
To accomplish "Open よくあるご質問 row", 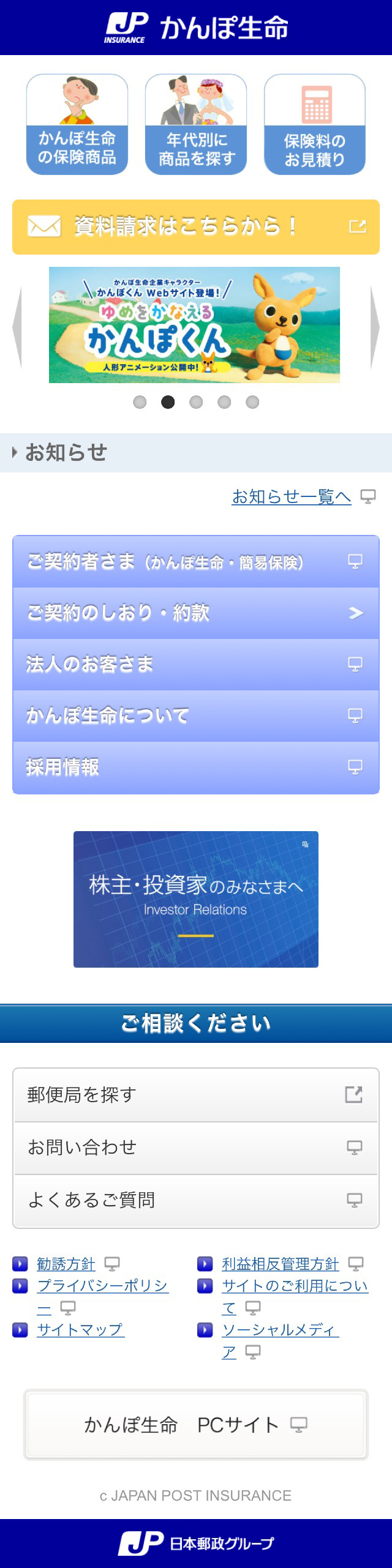I will 196,1200.
